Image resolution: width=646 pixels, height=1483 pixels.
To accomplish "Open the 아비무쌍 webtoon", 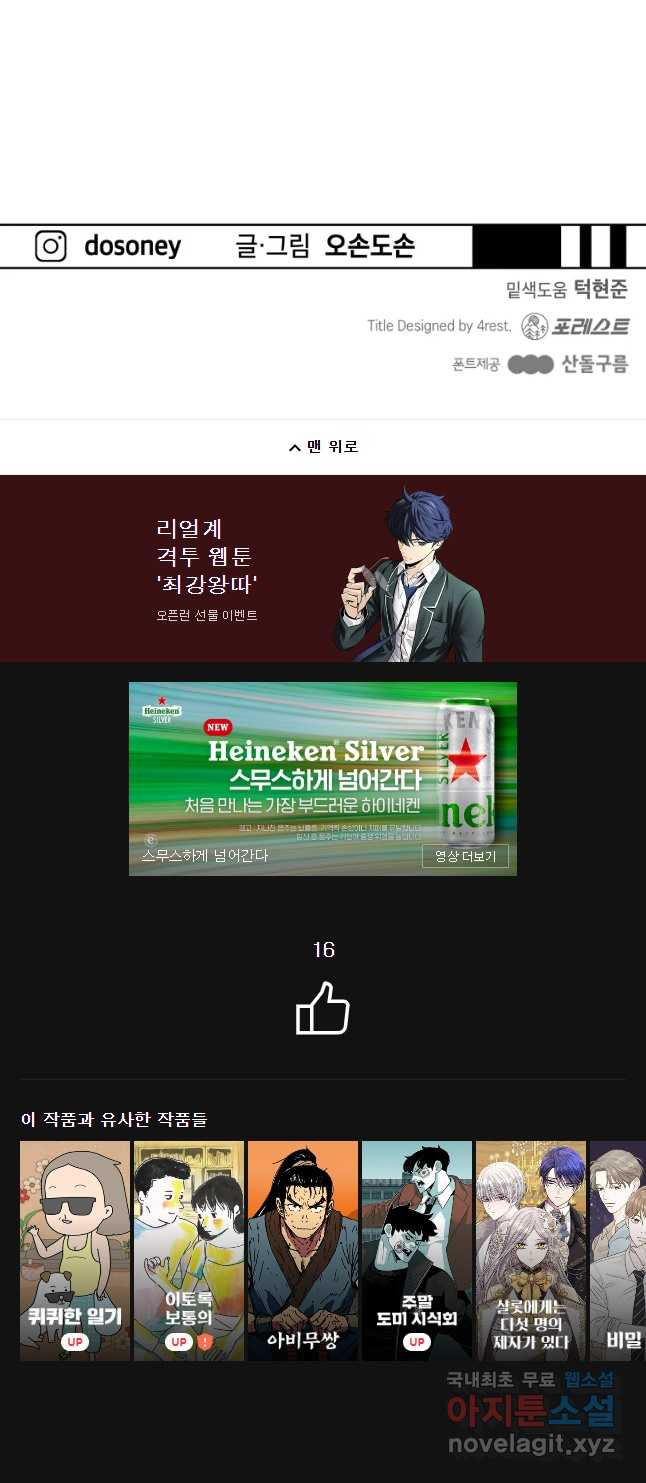I will [303, 1250].
